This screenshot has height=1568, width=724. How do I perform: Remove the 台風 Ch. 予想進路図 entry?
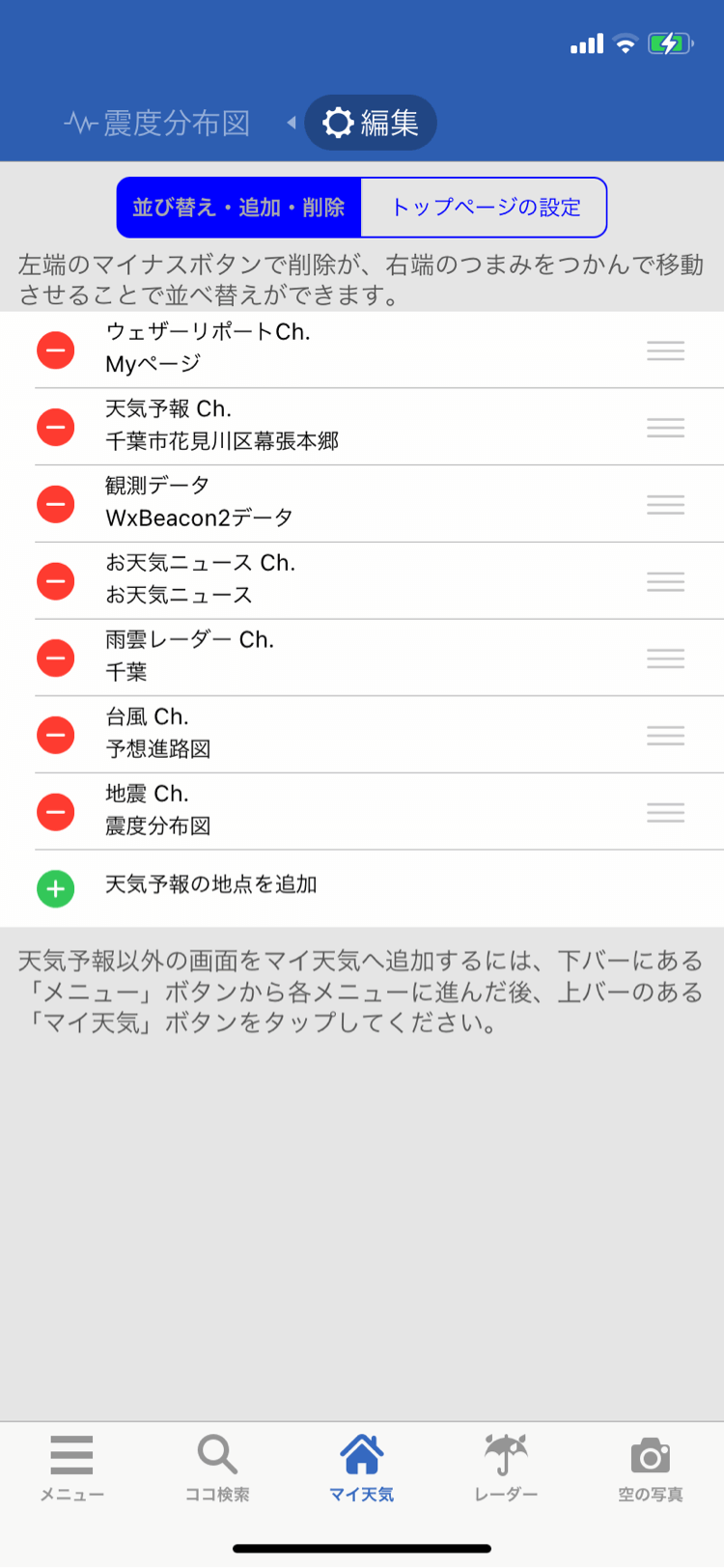[x=56, y=736]
